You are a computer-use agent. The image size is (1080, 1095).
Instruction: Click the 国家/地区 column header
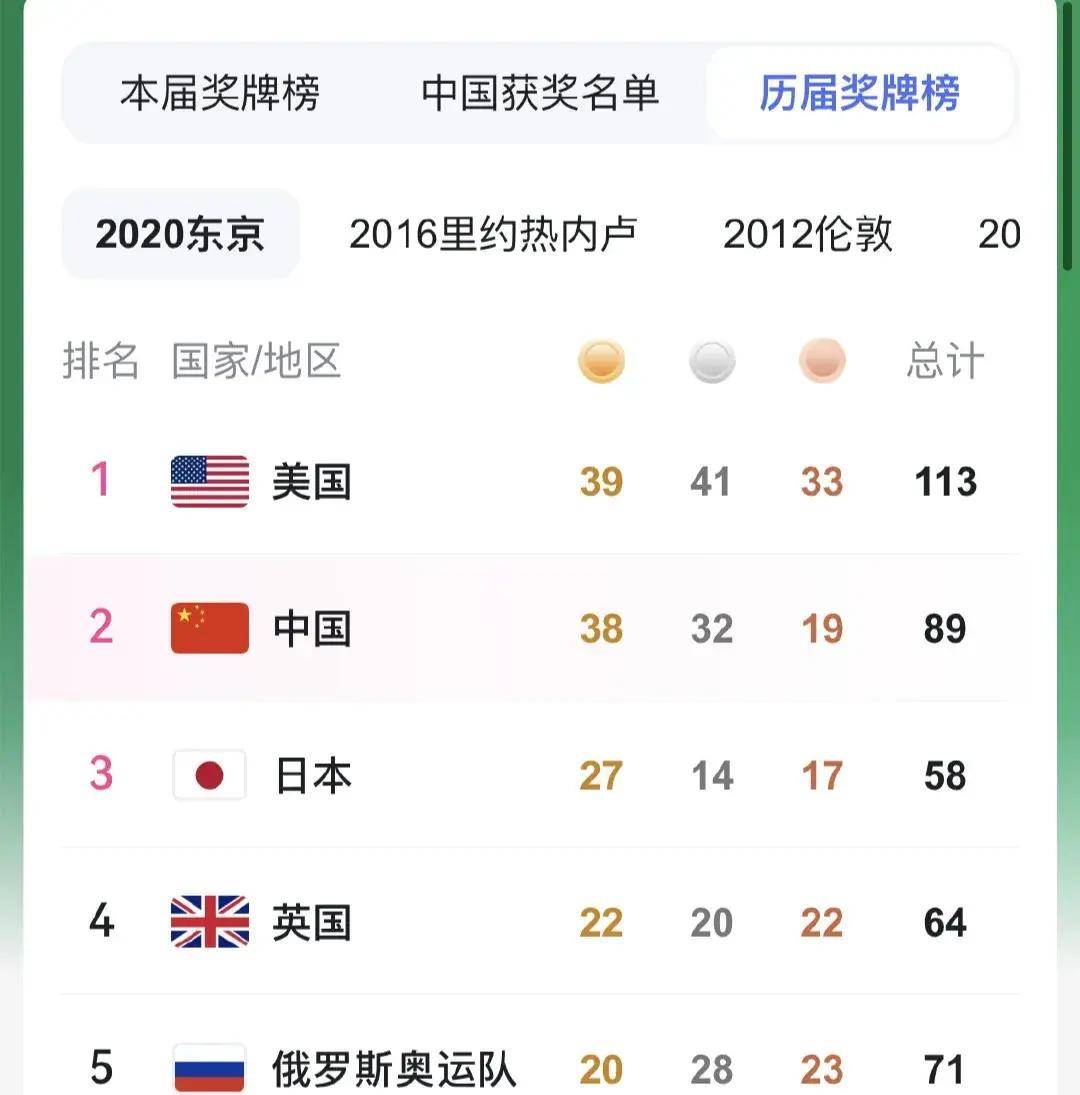point(256,362)
